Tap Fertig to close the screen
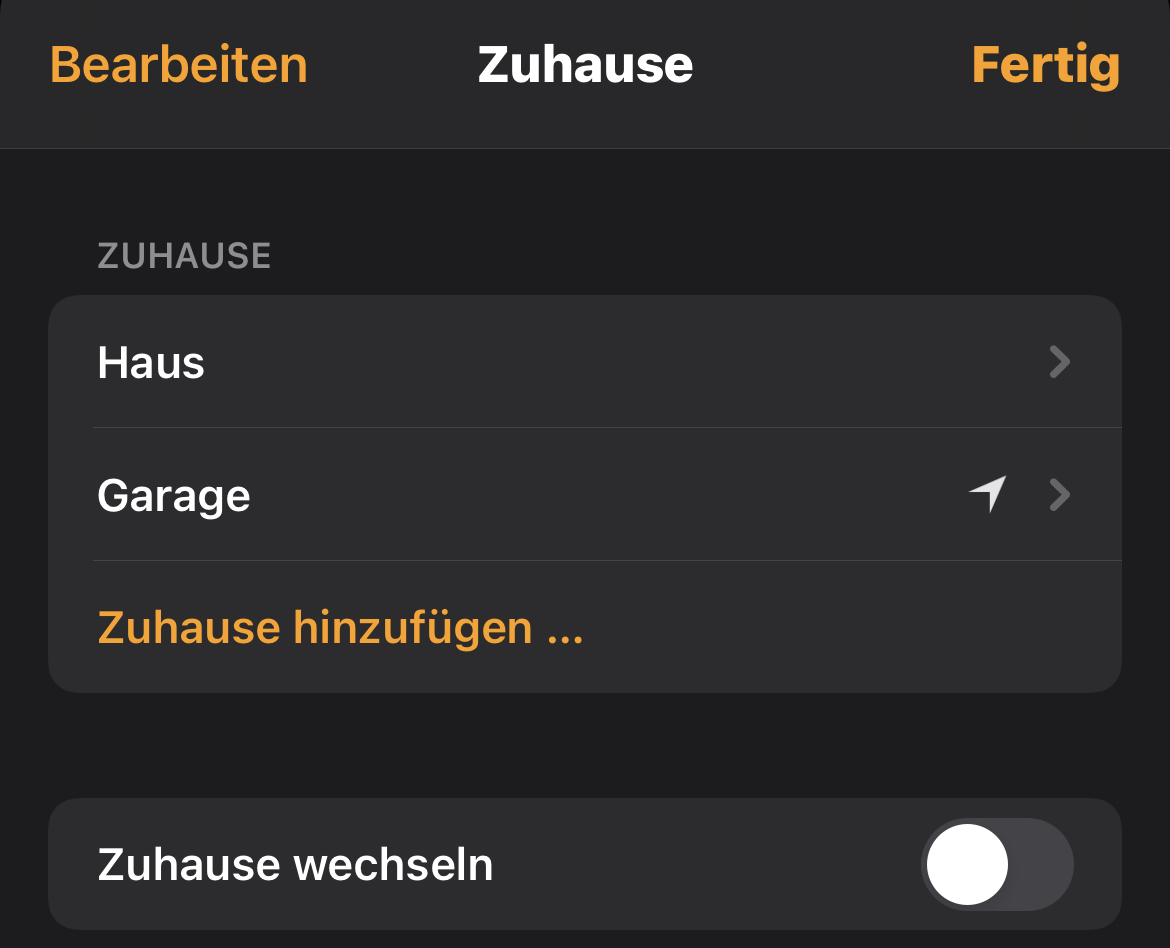The width and height of the screenshot is (1170, 948). (x=1045, y=65)
